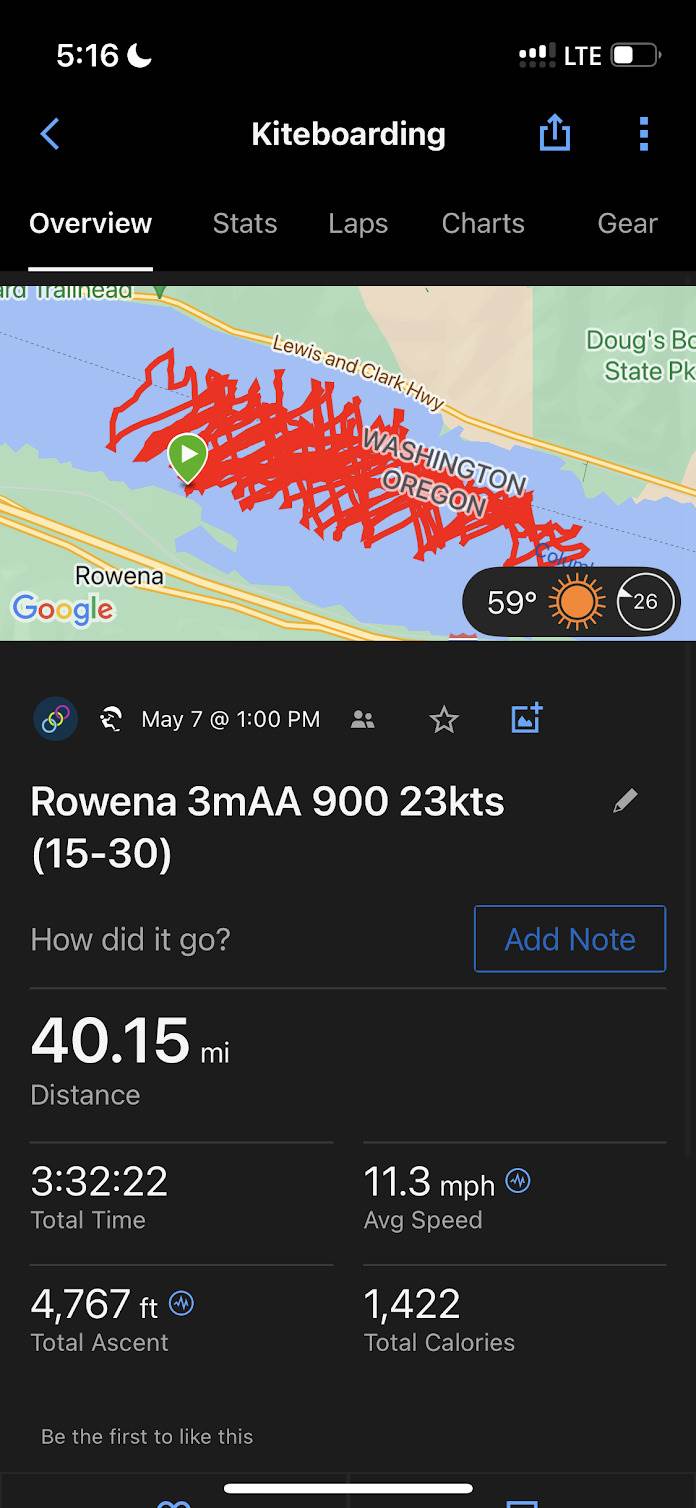Open the Charts tab

[x=483, y=223]
